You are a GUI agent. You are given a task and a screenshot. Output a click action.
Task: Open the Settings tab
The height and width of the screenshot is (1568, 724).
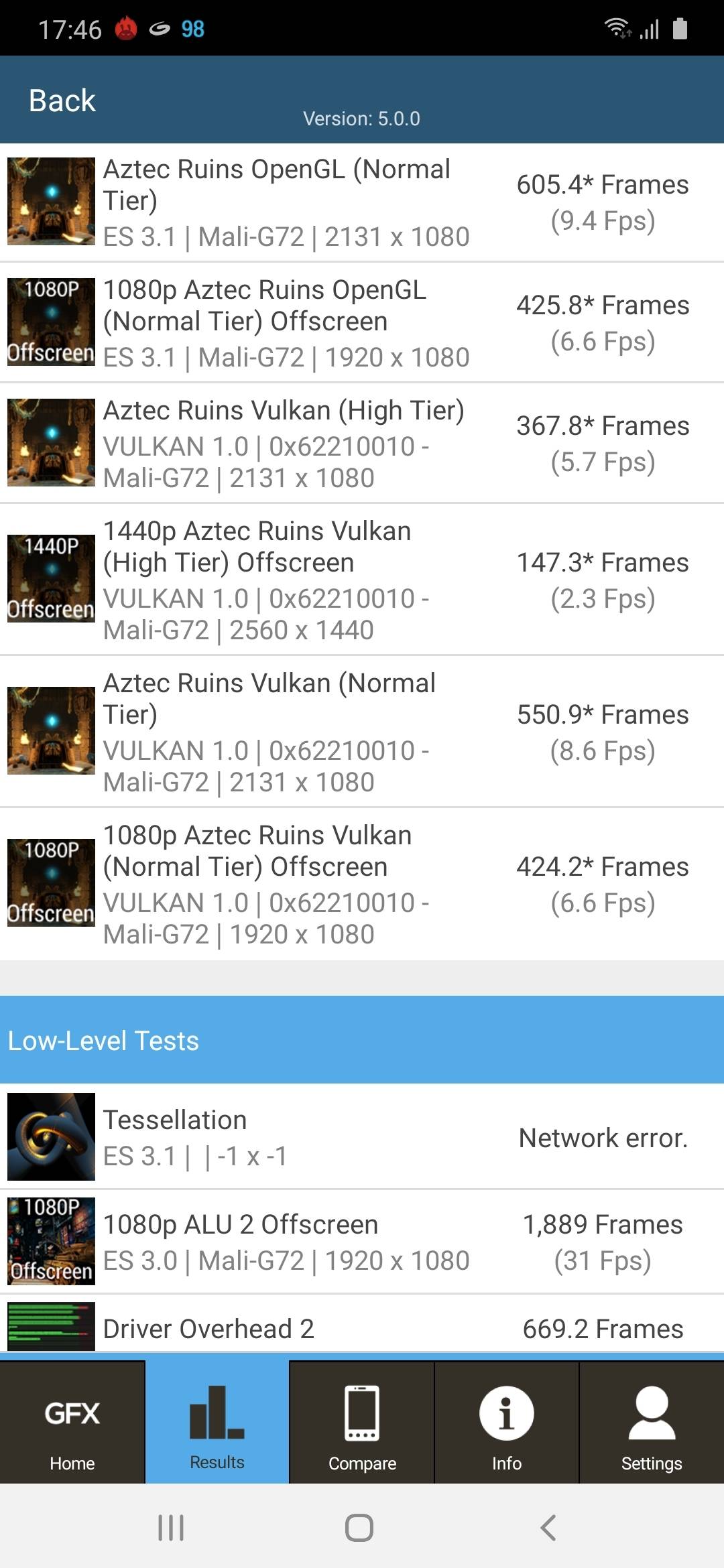[652, 1423]
